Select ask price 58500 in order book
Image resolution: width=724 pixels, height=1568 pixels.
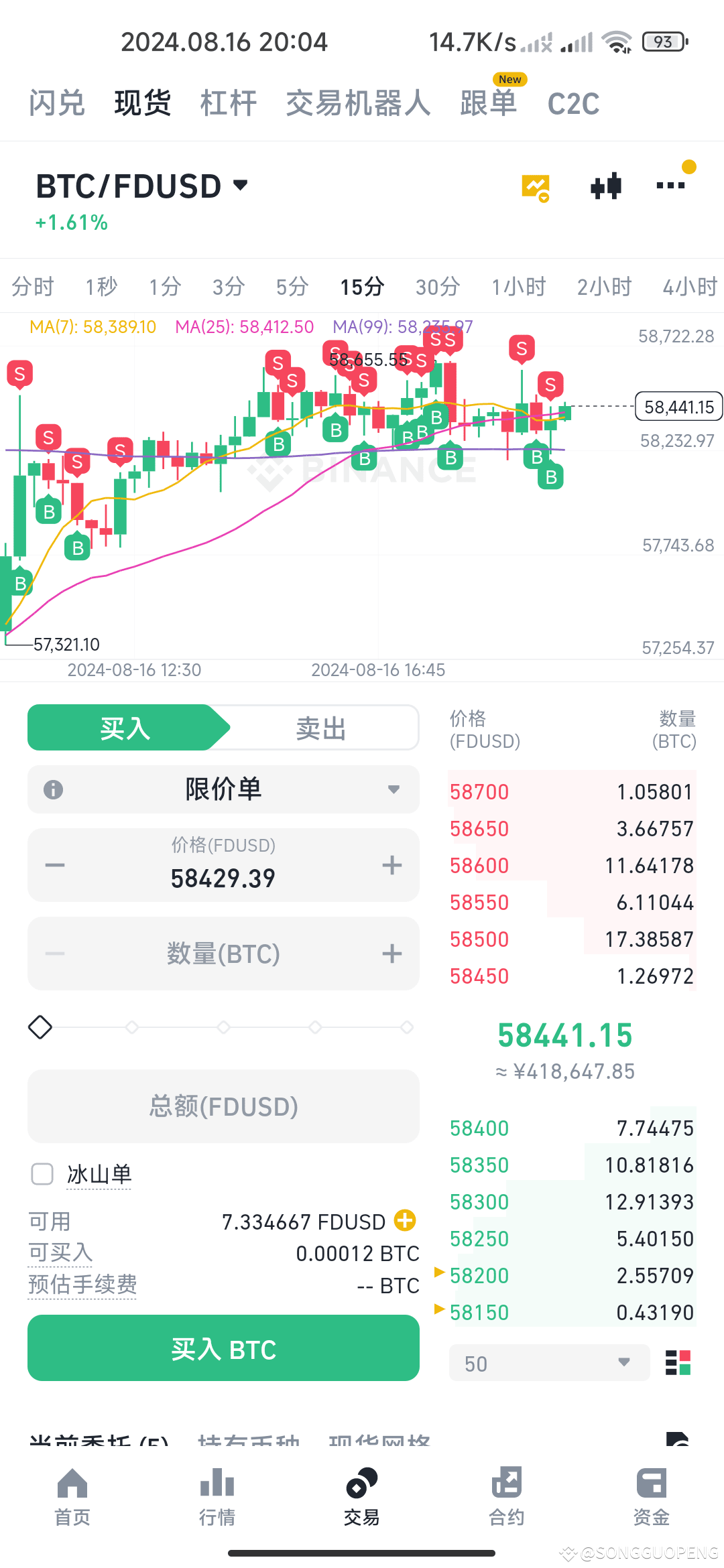(x=479, y=939)
